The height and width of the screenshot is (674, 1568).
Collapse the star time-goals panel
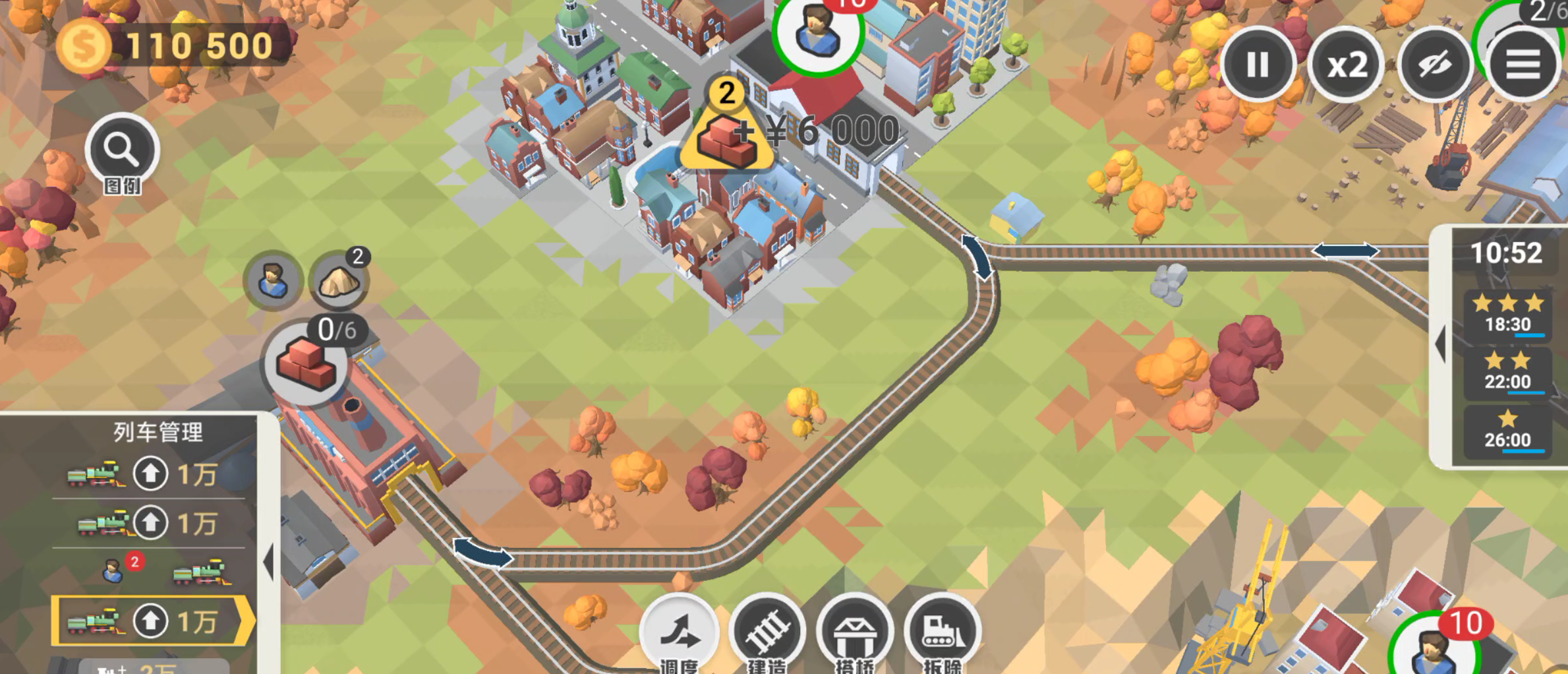(1441, 344)
